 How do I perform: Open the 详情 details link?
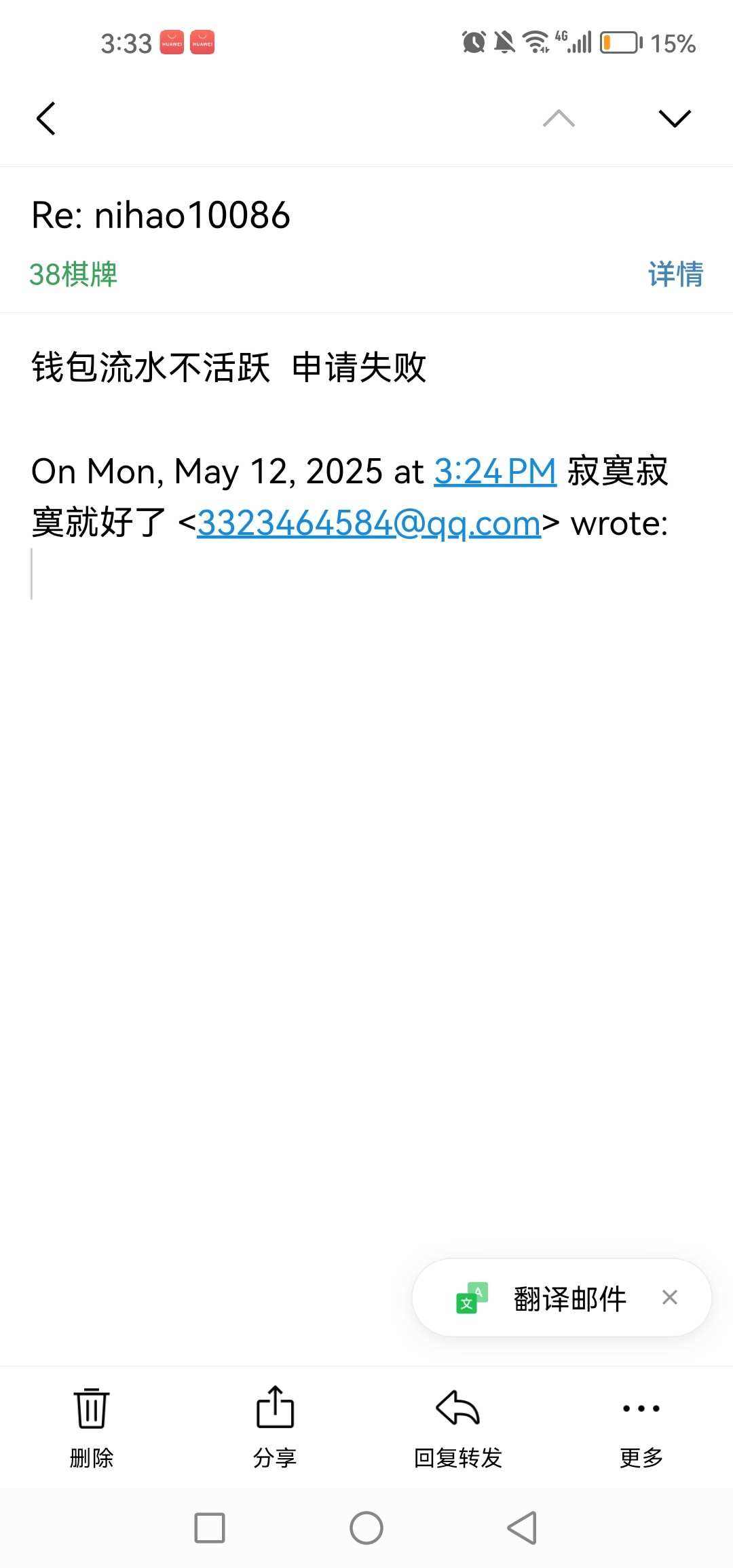pyautogui.click(x=675, y=274)
